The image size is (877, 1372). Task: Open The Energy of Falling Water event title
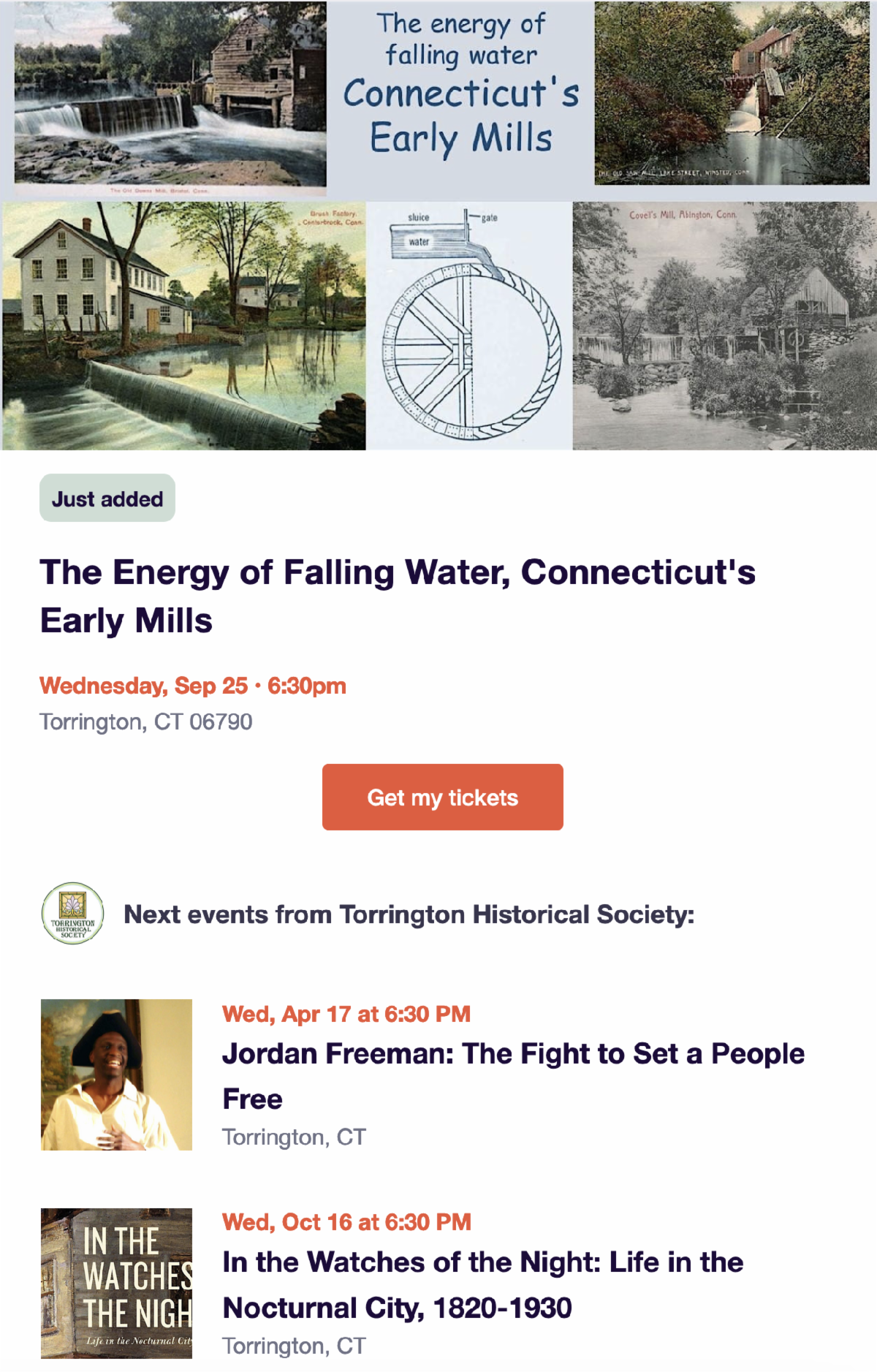click(x=397, y=596)
